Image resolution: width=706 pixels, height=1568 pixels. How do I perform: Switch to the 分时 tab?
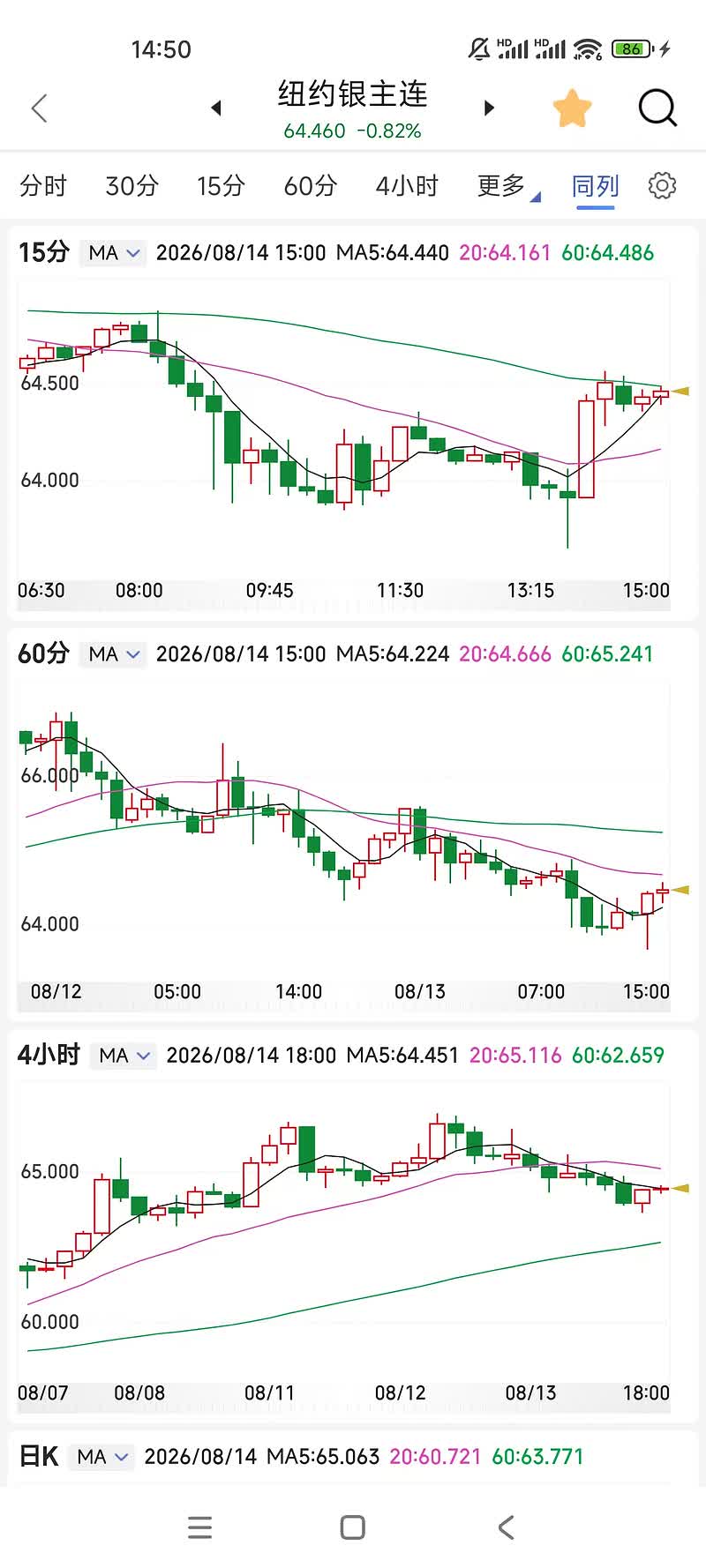point(43,186)
